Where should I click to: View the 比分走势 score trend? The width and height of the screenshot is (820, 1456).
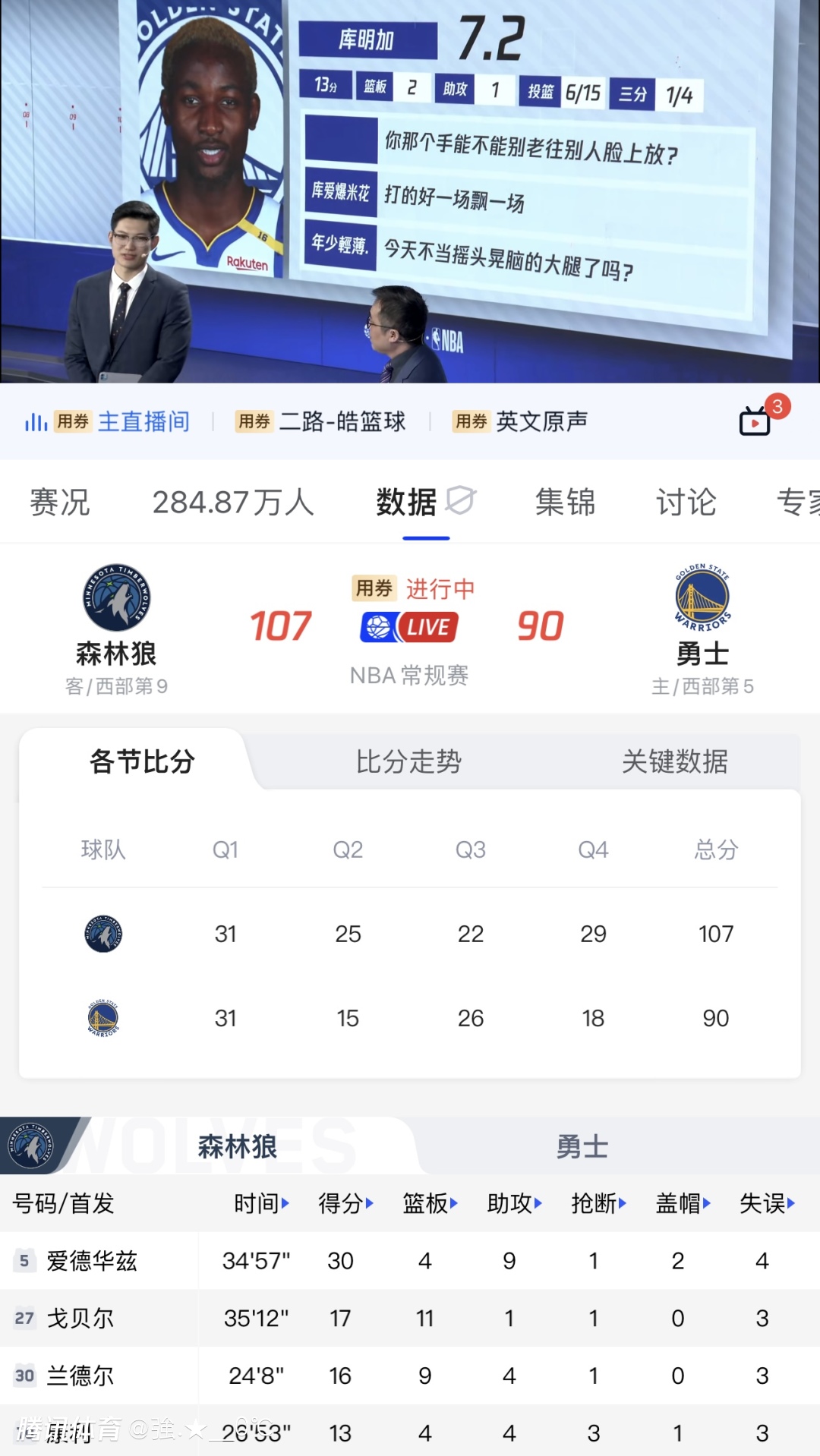click(x=408, y=761)
